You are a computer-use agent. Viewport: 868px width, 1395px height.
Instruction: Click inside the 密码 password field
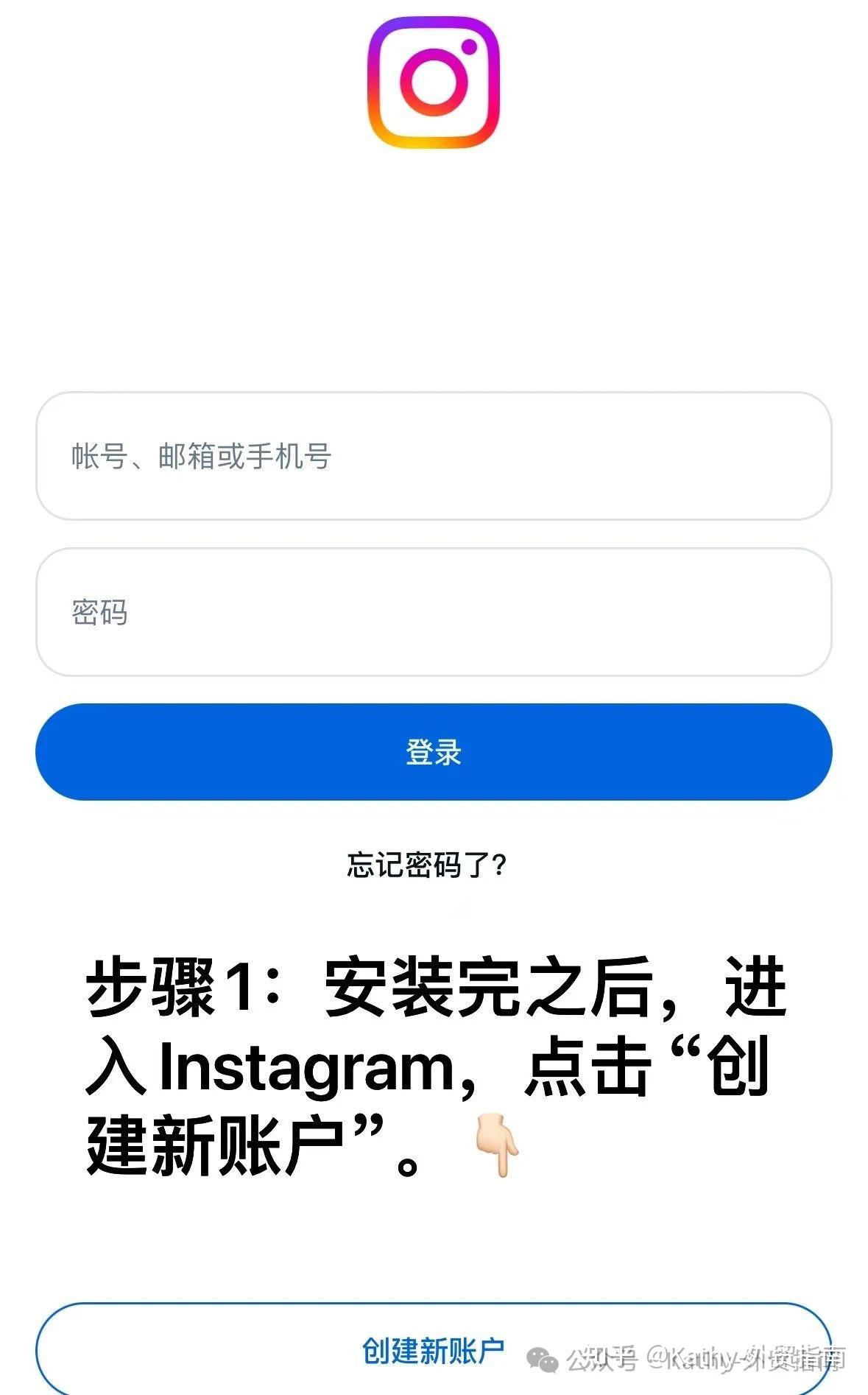point(434,611)
